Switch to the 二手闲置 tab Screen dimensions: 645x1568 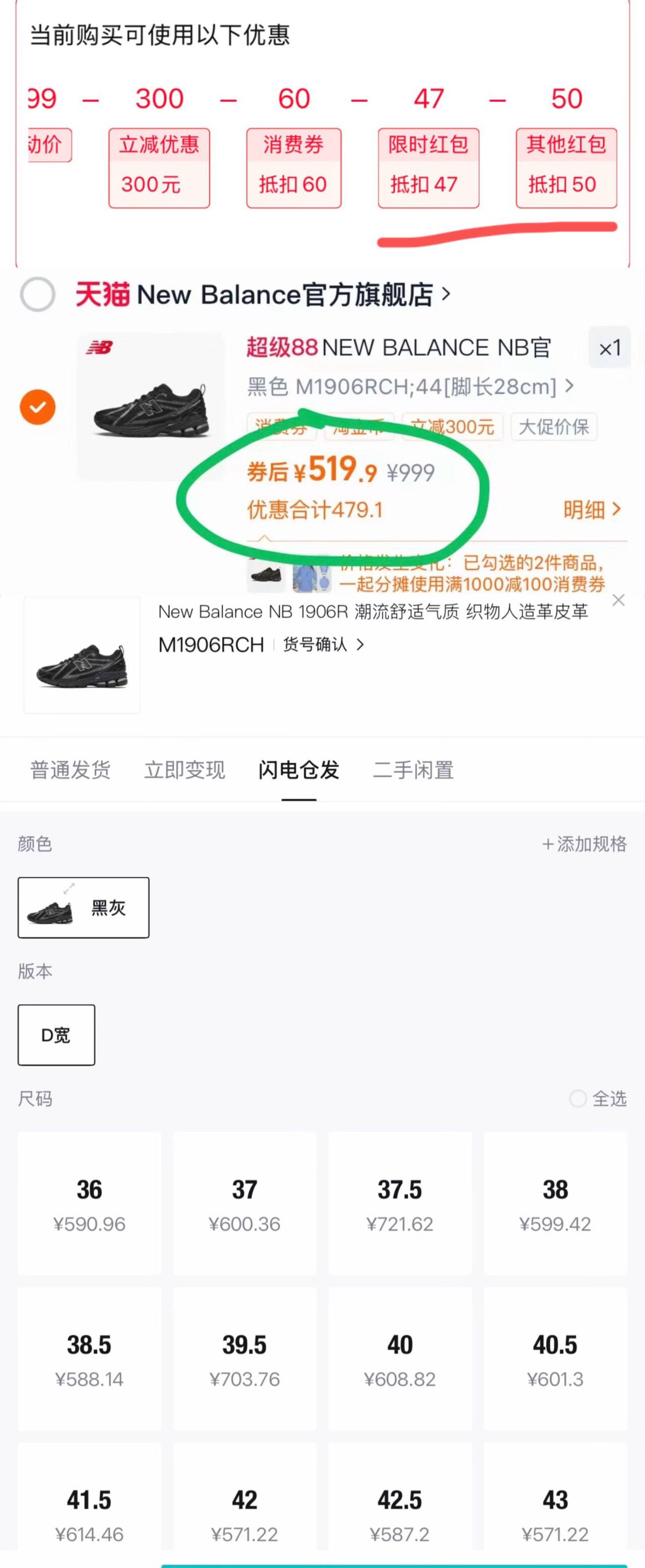tap(413, 769)
